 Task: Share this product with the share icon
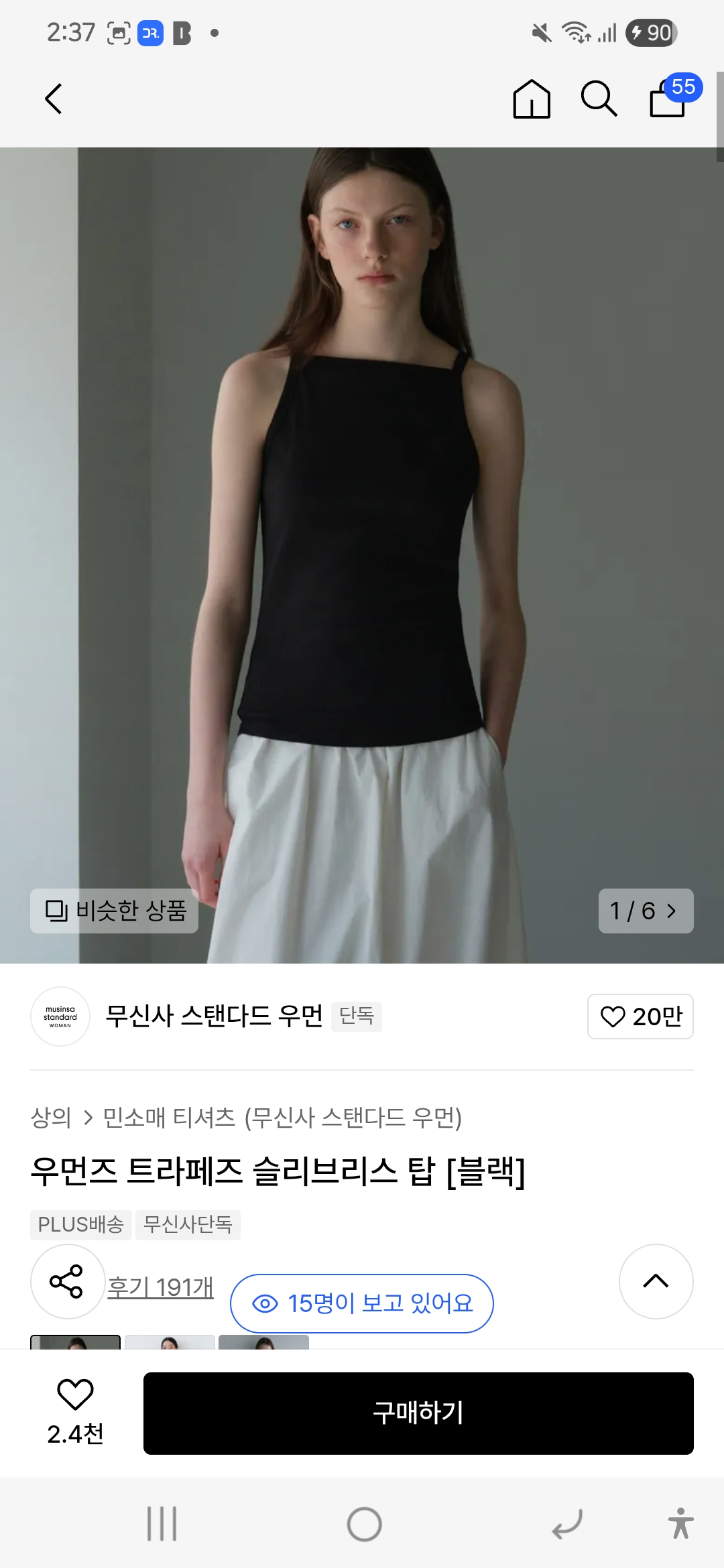coord(67,1281)
